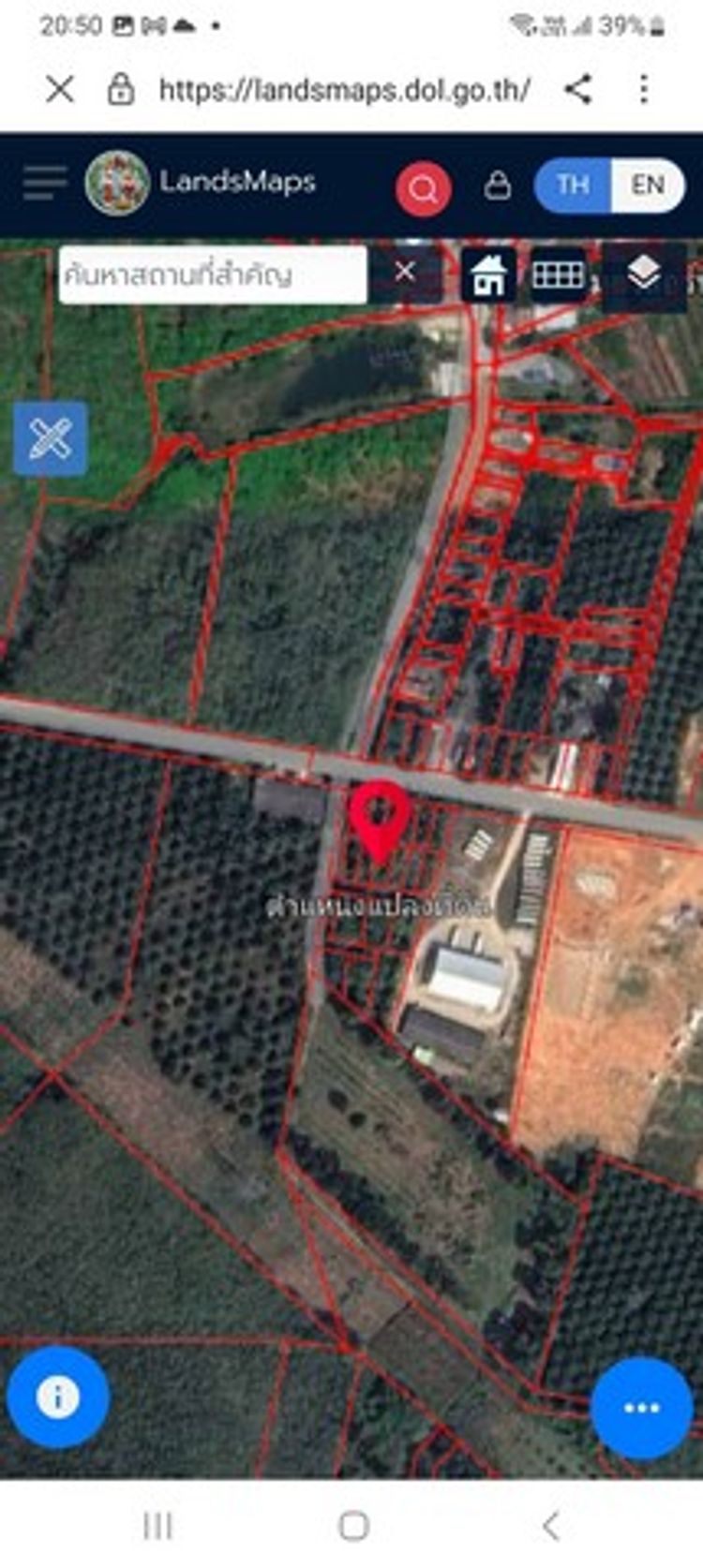Open the map layers selector

click(x=644, y=274)
